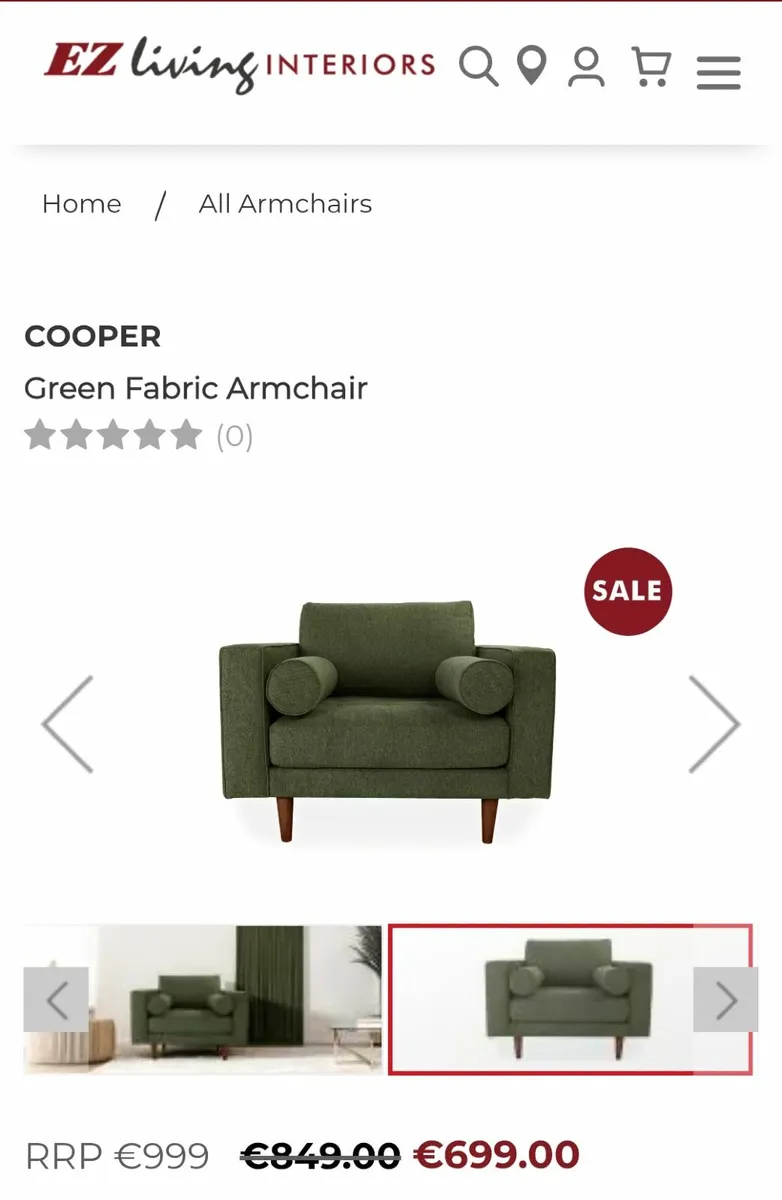View the shopping cart
Viewport: 782px width, 1200px height.
pyautogui.click(x=651, y=67)
